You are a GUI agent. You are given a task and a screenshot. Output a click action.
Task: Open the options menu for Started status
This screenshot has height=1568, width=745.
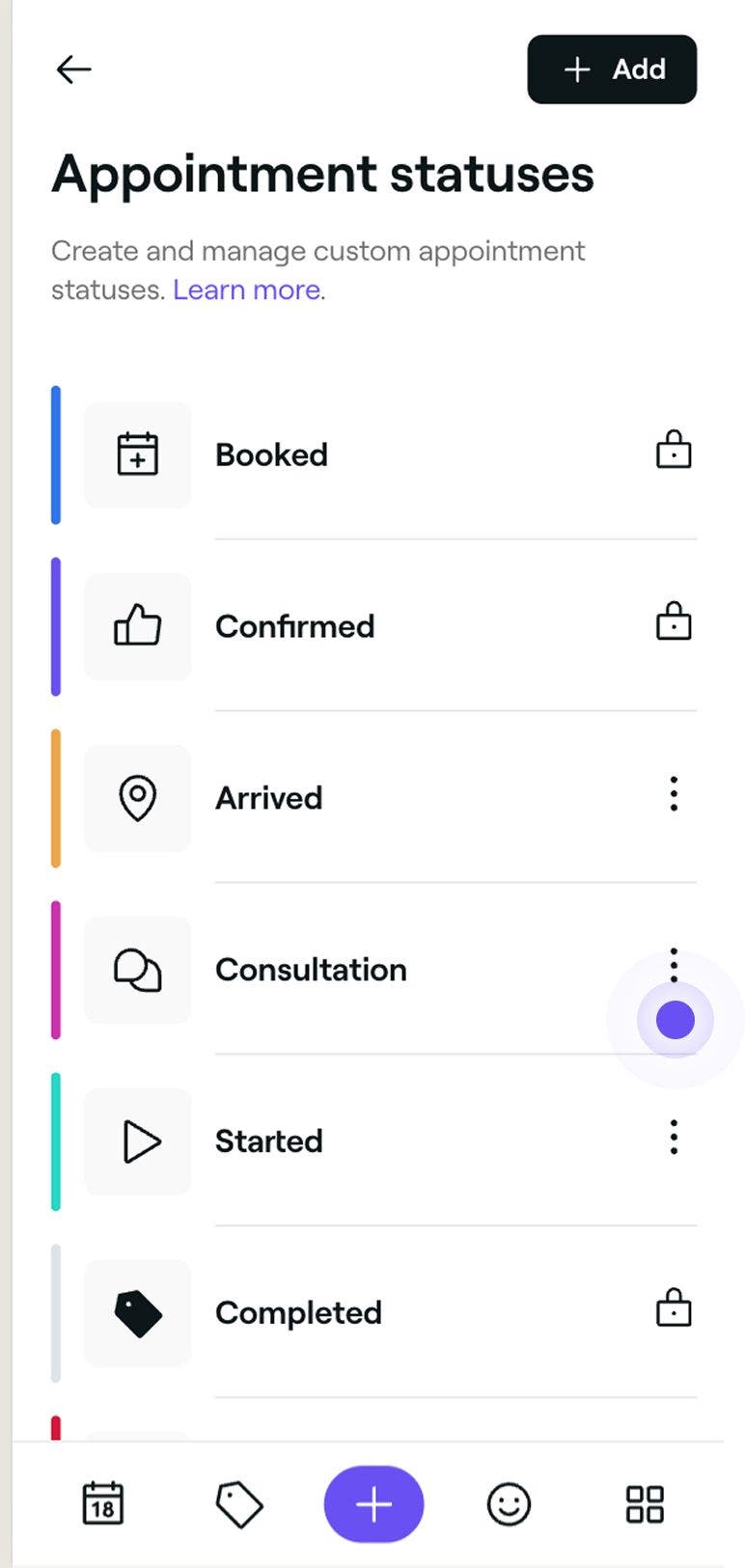[x=673, y=1138]
